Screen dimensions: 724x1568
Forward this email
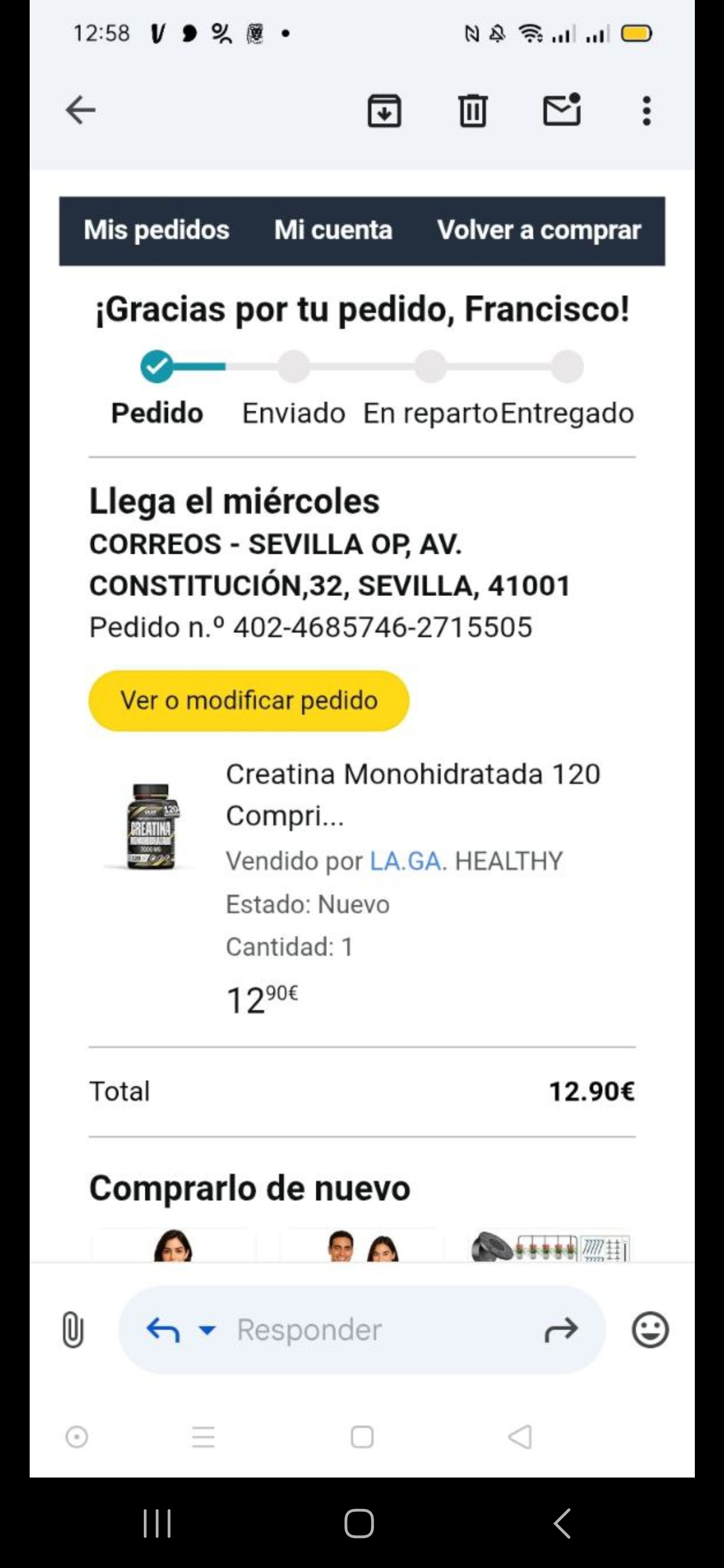561,1330
